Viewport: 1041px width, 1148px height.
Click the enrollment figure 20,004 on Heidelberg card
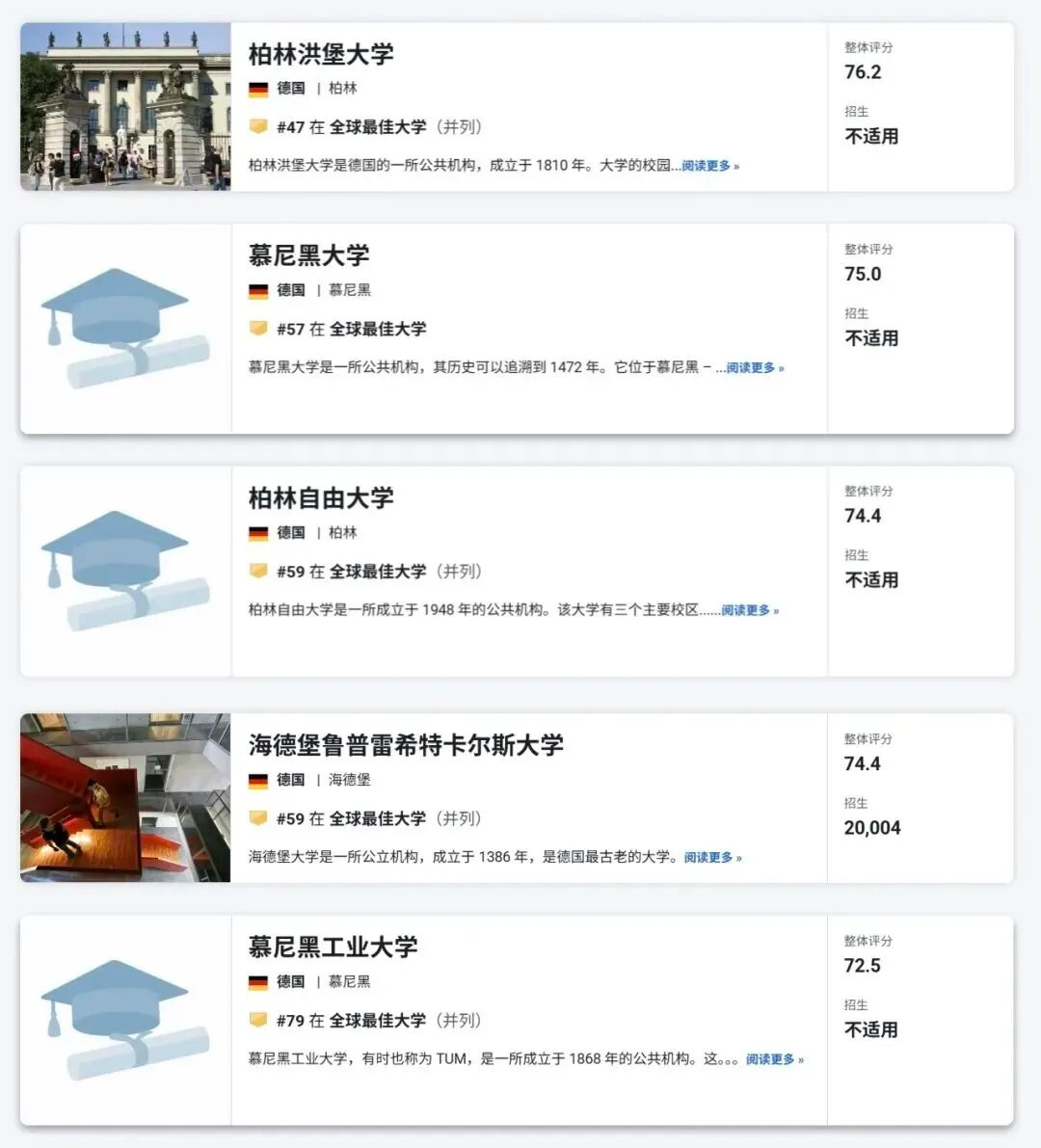click(x=870, y=827)
